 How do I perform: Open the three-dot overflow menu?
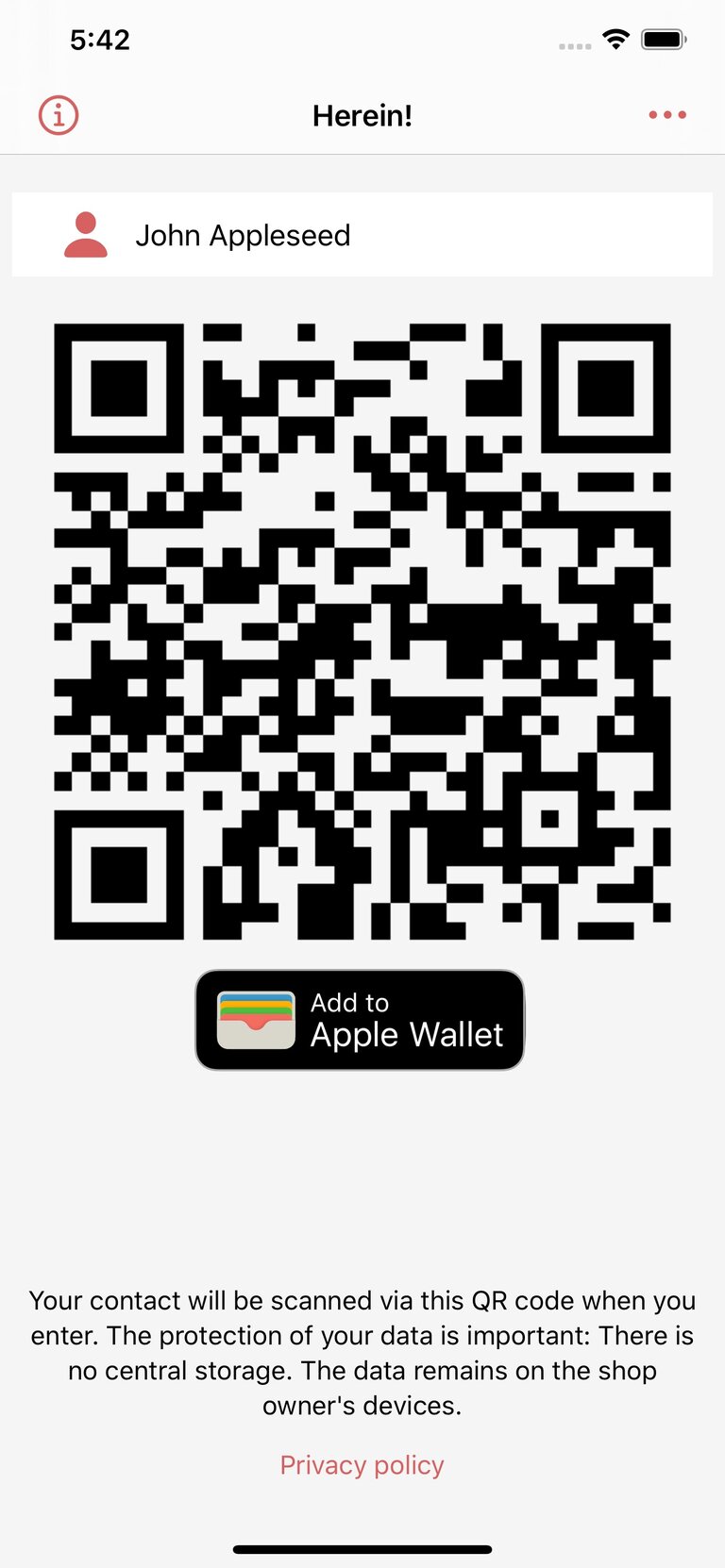(x=666, y=115)
